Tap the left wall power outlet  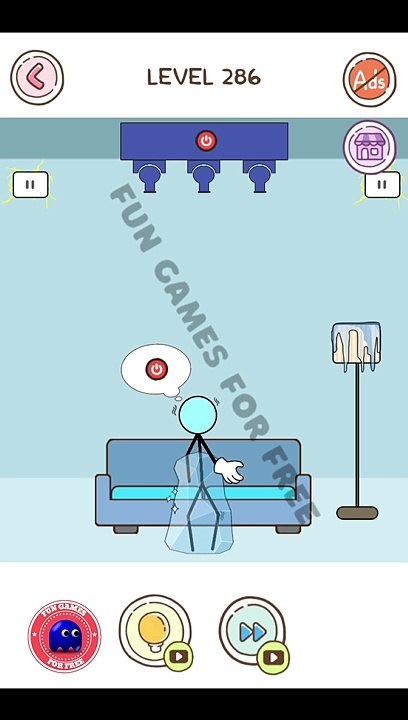click(x=30, y=185)
